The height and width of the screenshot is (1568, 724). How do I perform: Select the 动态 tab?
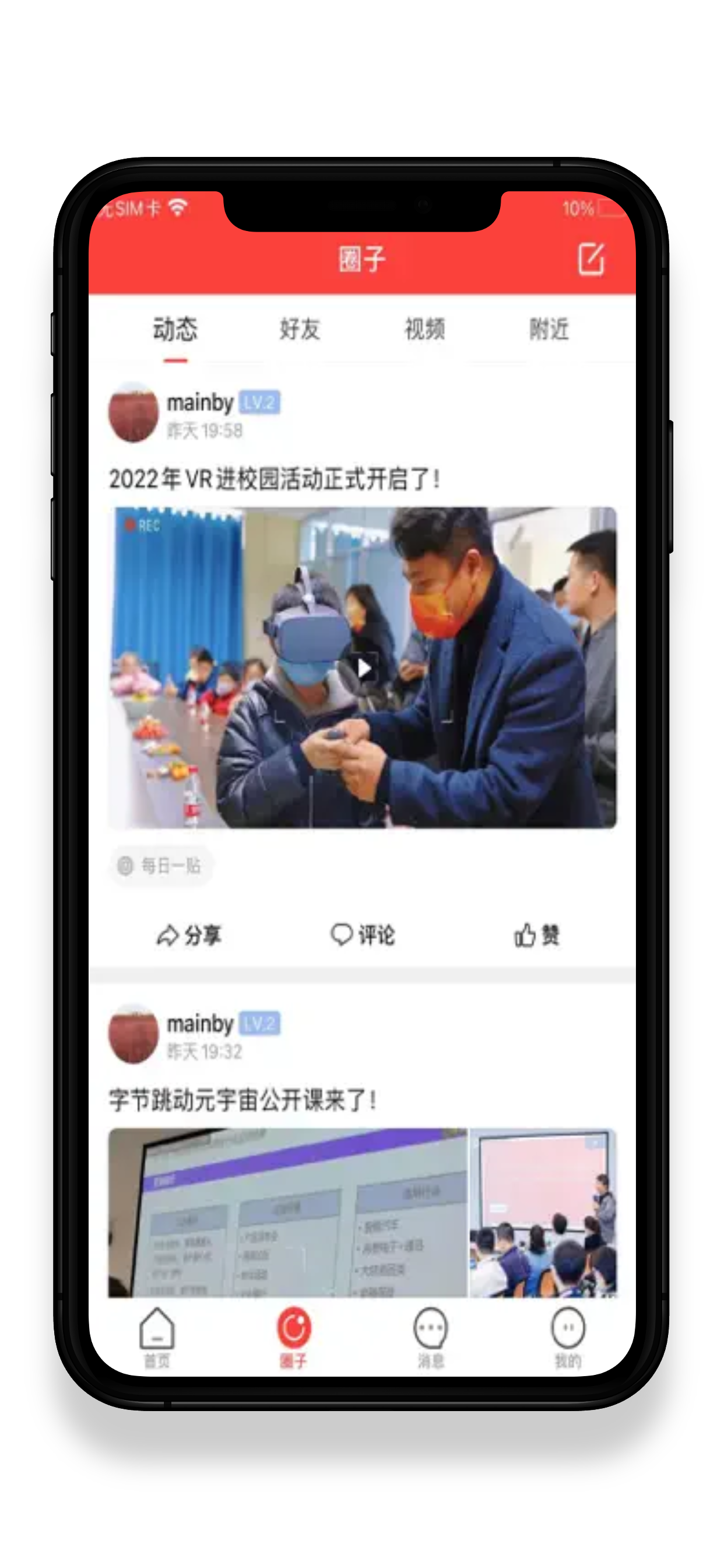click(x=175, y=330)
